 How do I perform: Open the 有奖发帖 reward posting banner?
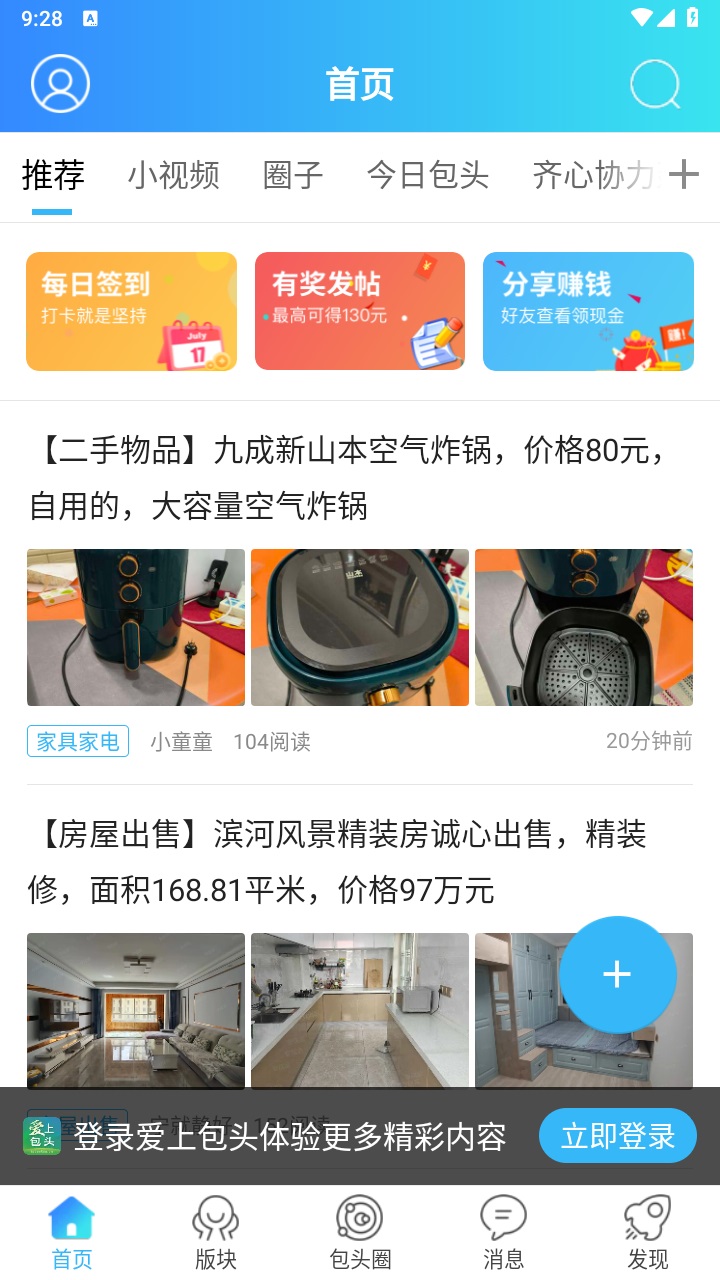[360, 310]
